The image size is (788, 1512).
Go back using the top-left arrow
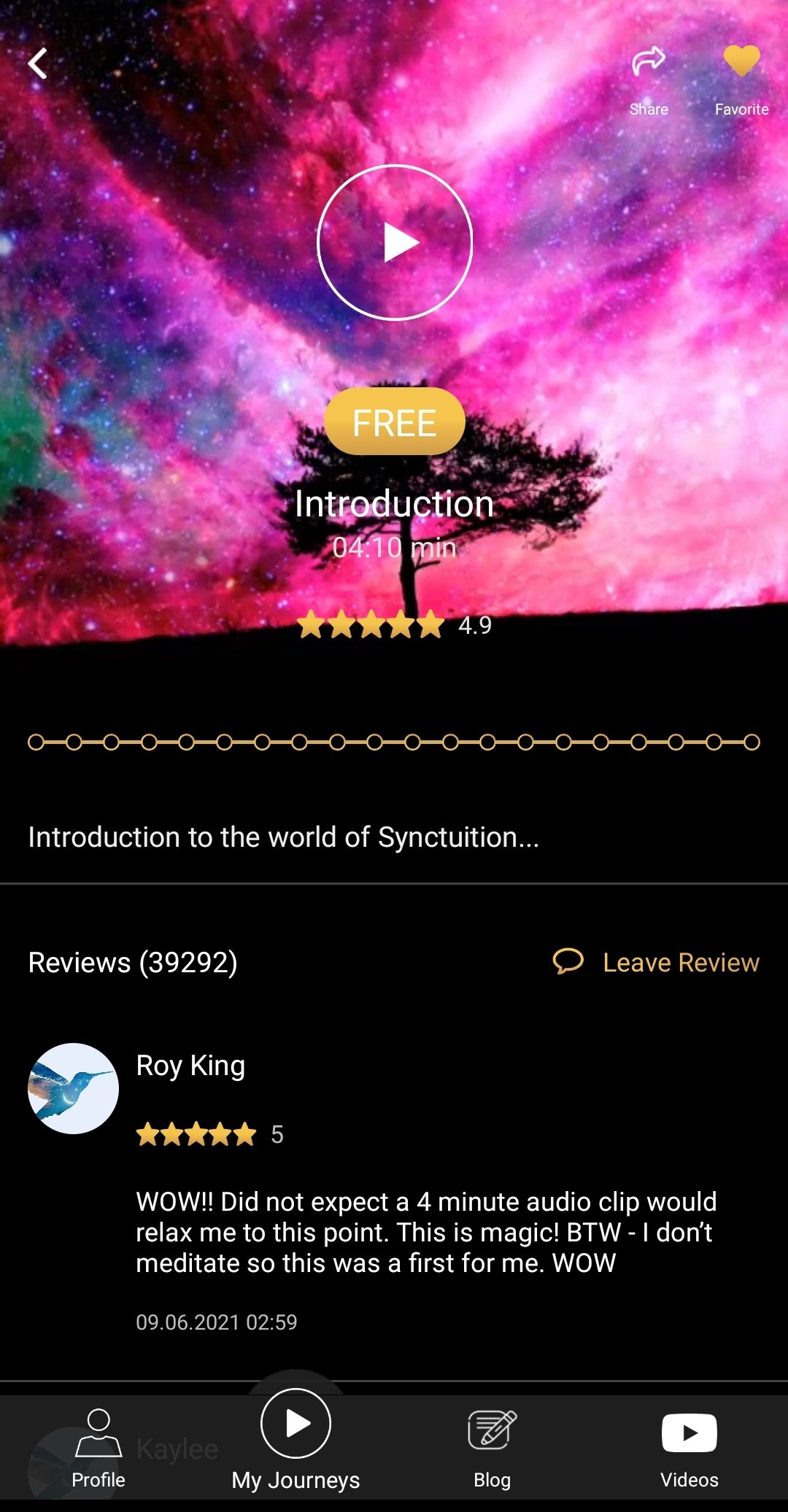coord(38,64)
